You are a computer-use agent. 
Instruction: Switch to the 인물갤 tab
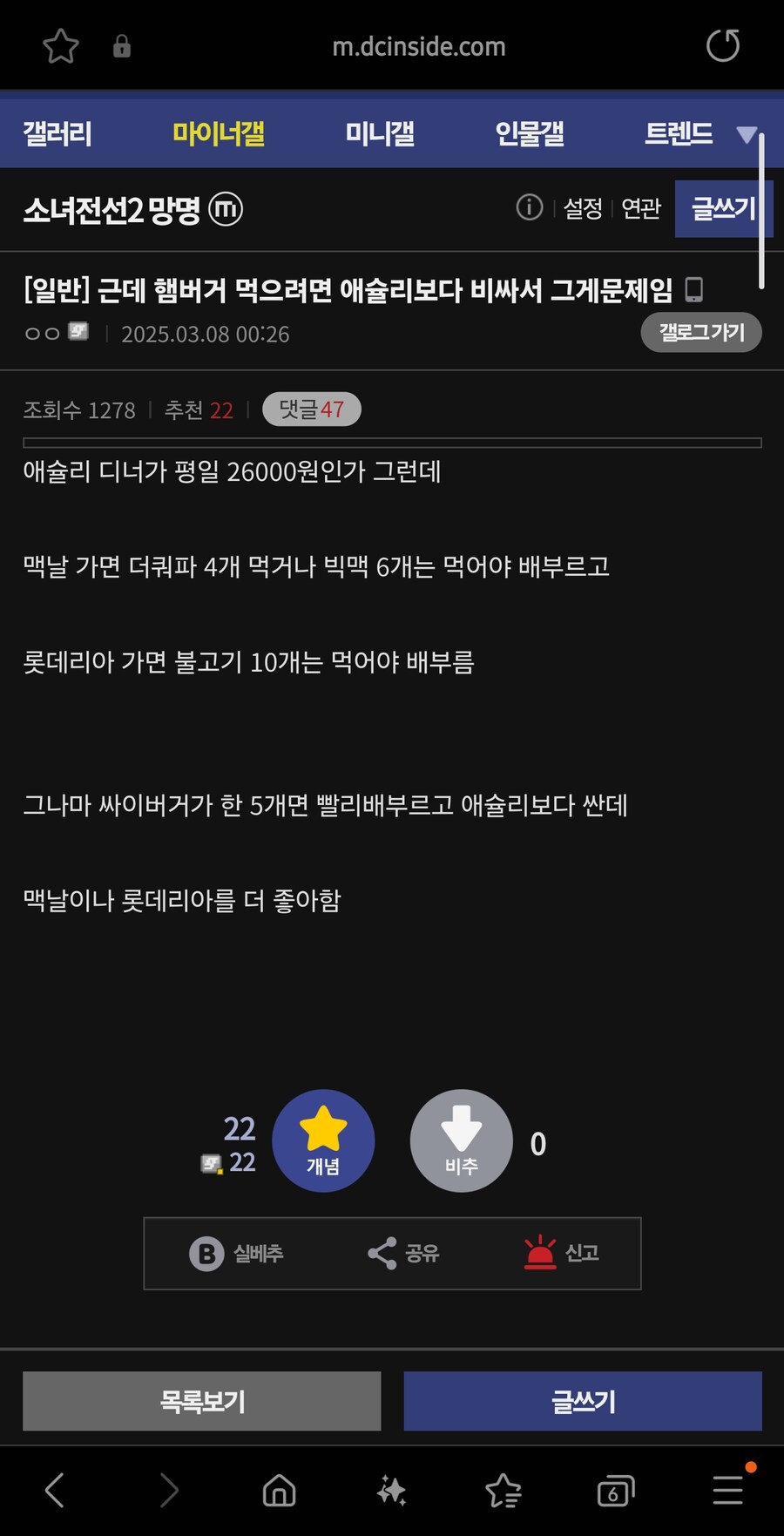(x=530, y=133)
